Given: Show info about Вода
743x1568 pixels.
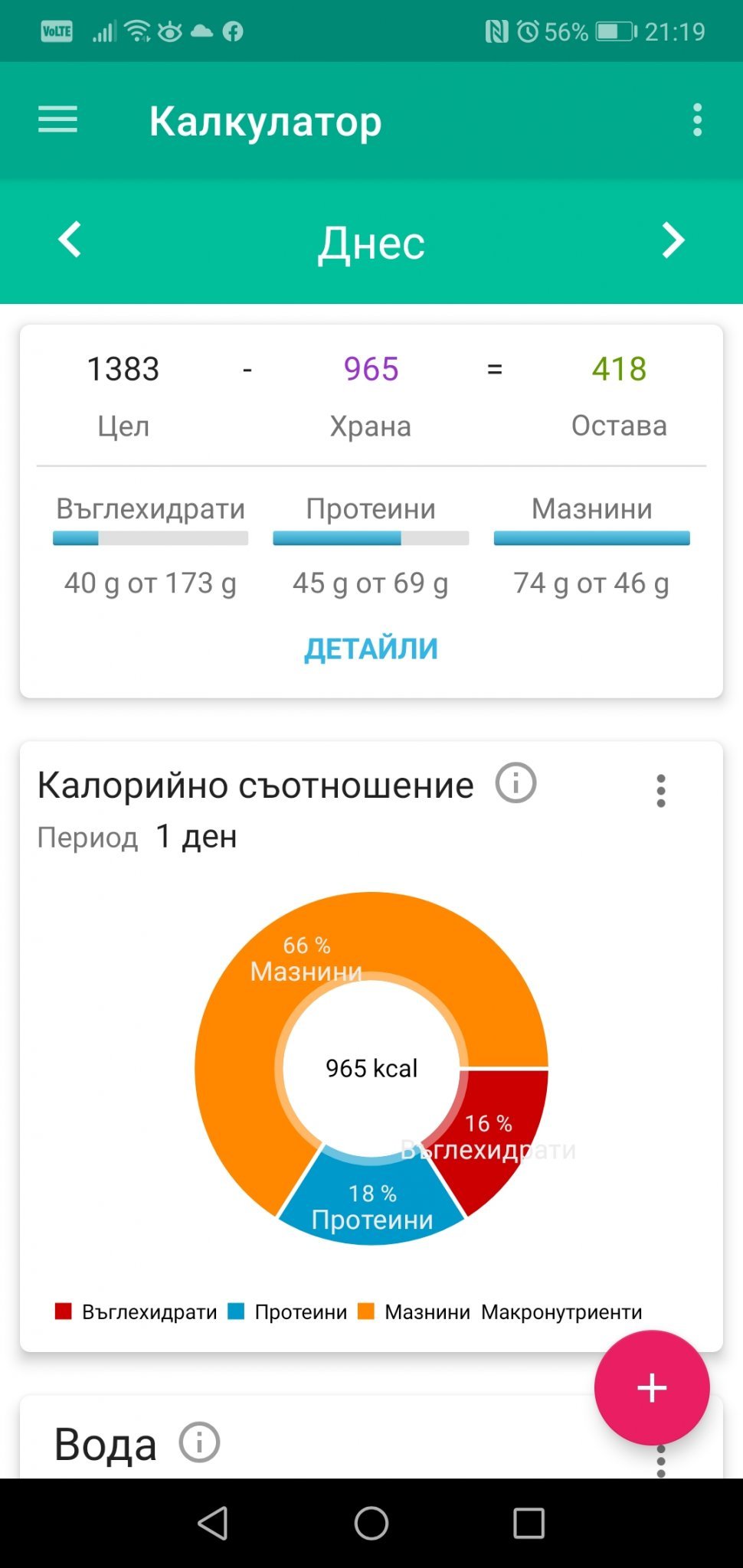Looking at the screenshot, I should pyautogui.click(x=199, y=1442).
